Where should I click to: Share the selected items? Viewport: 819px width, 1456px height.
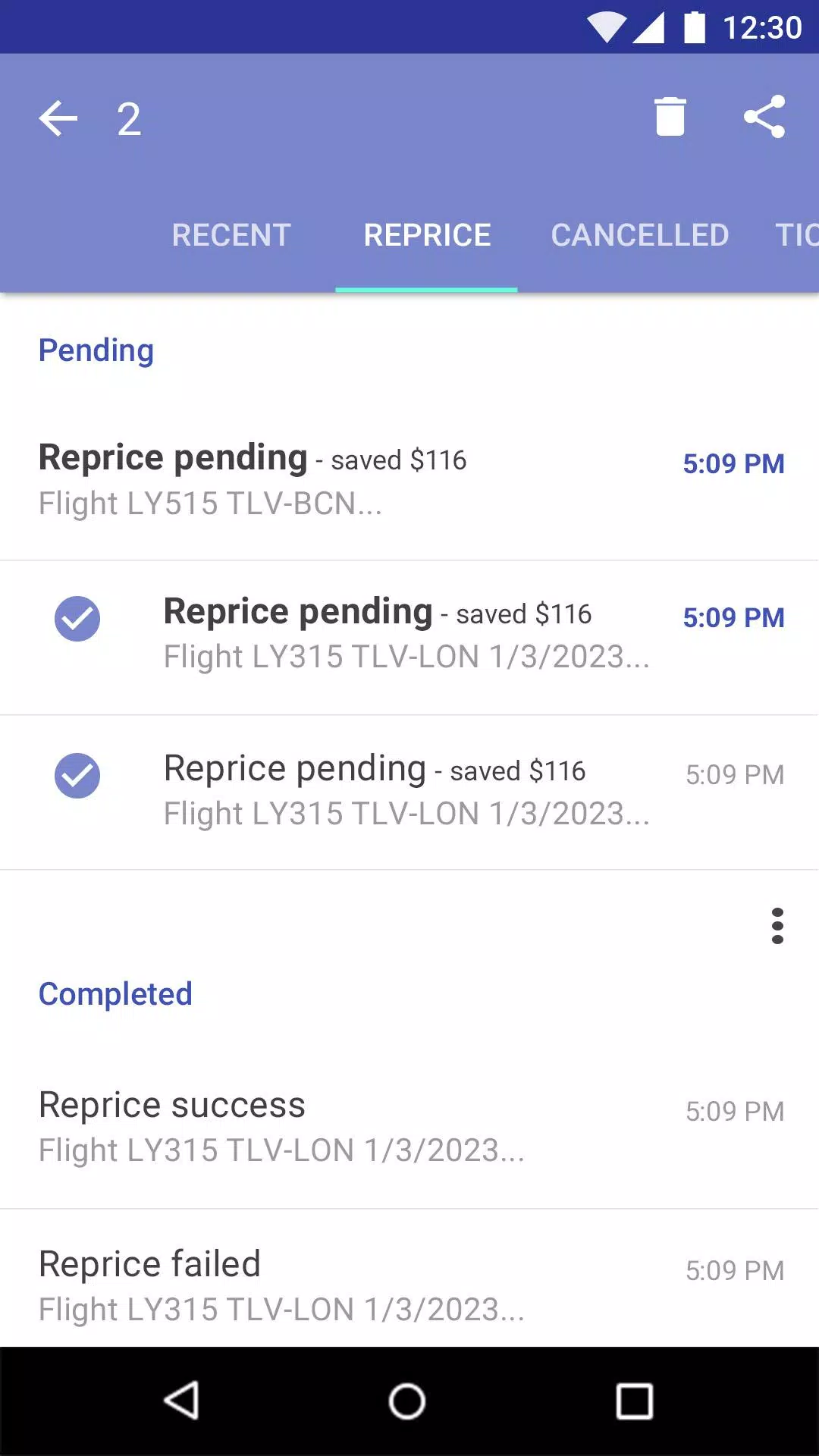pos(764,117)
